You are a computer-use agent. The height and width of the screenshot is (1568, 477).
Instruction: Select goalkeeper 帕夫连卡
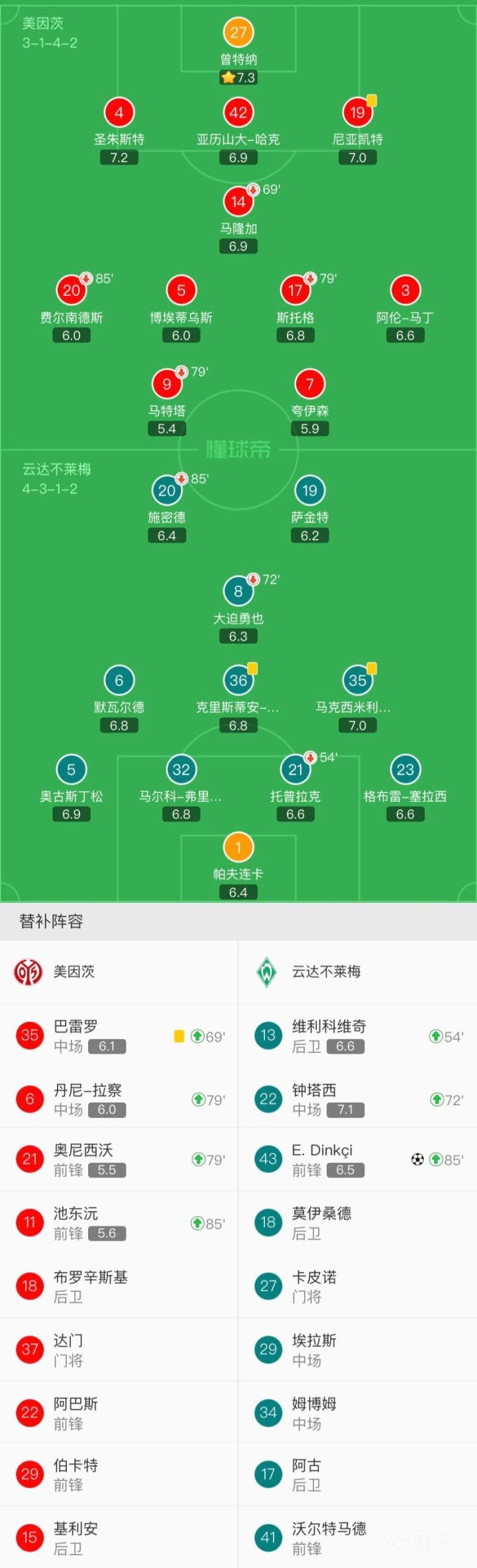coord(238,848)
